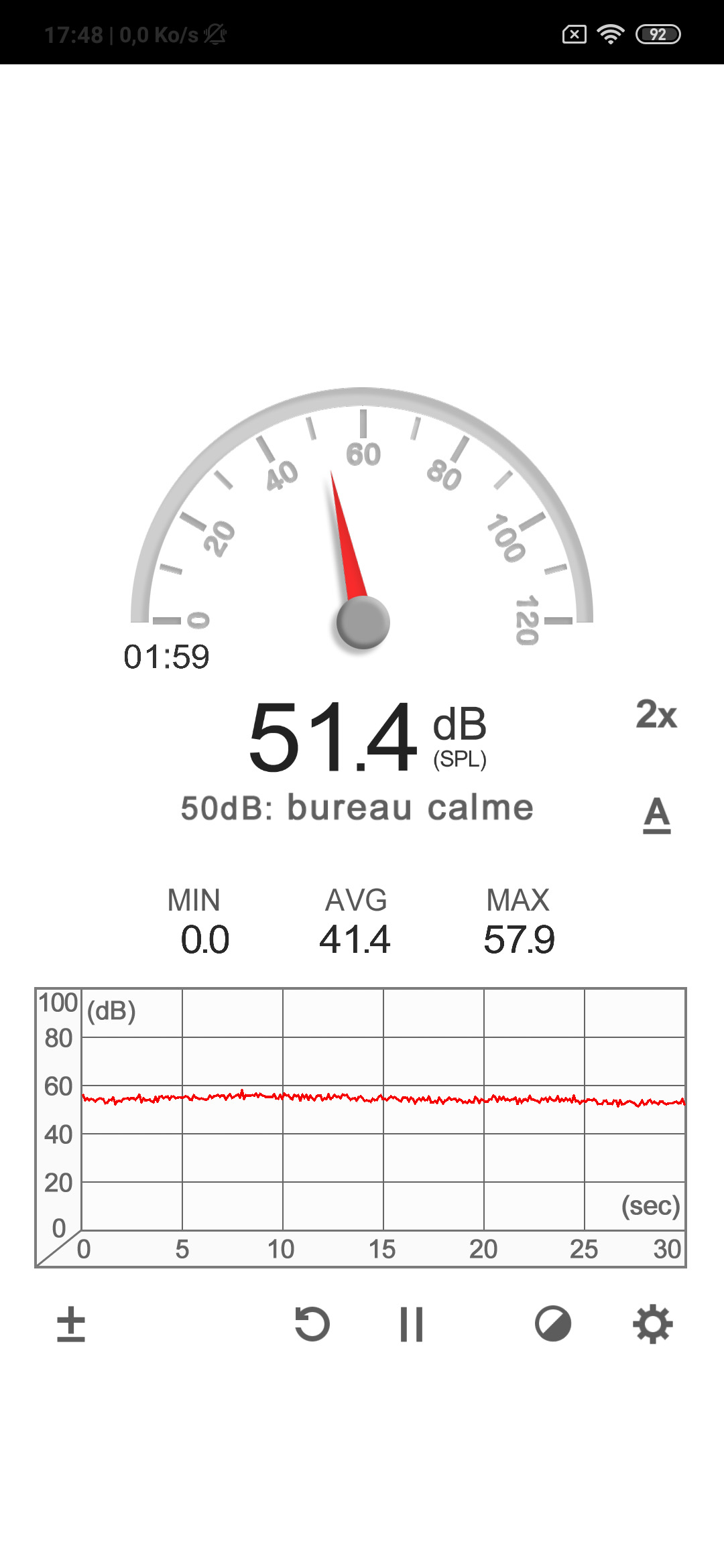Reset the sound measurement
This screenshot has height=1568, width=724.
pos(312,1324)
